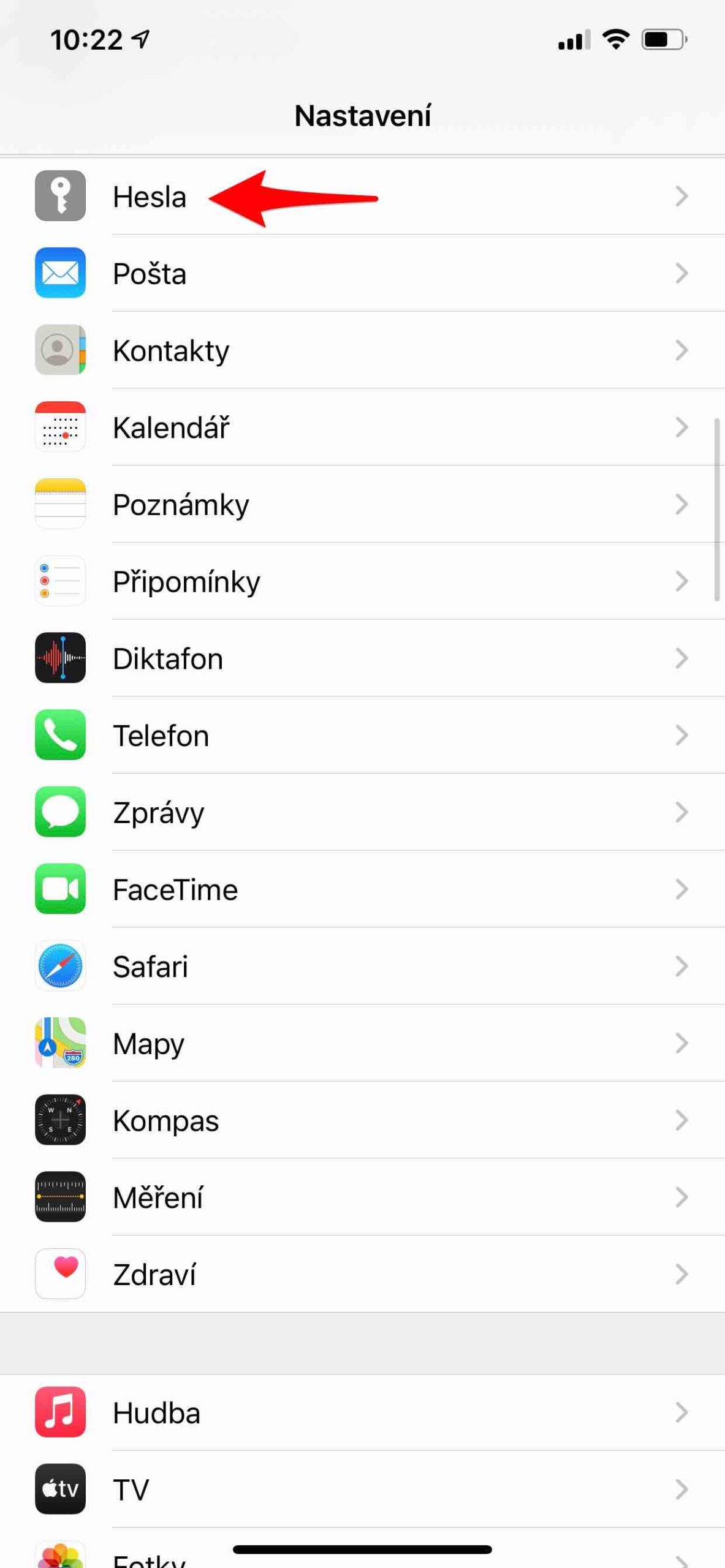The height and width of the screenshot is (1568, 725).
Task: Open the Hesla key icon settings
Action: pos(60,197)
